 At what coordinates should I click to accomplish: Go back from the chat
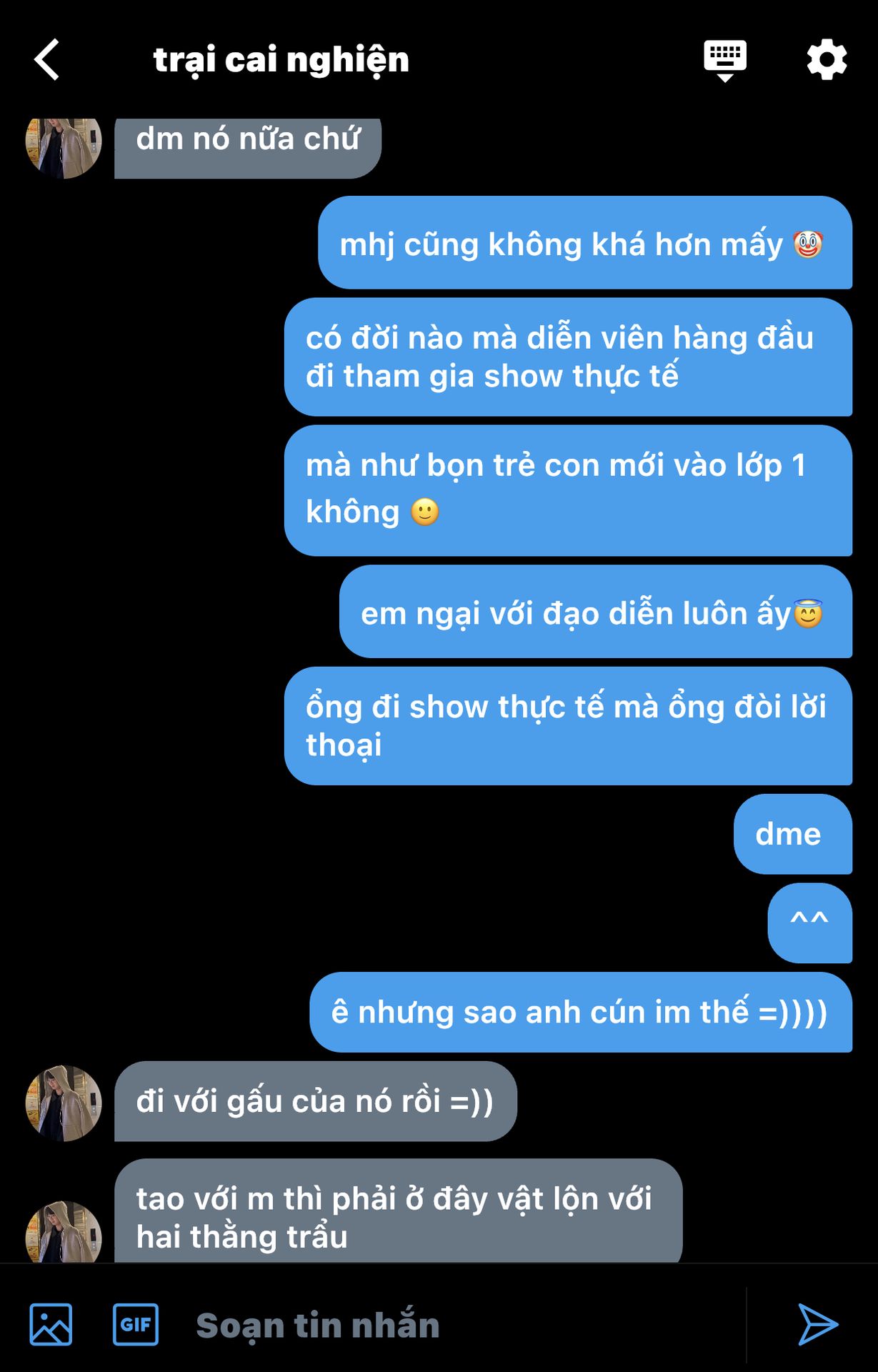(x=47, y=59)
